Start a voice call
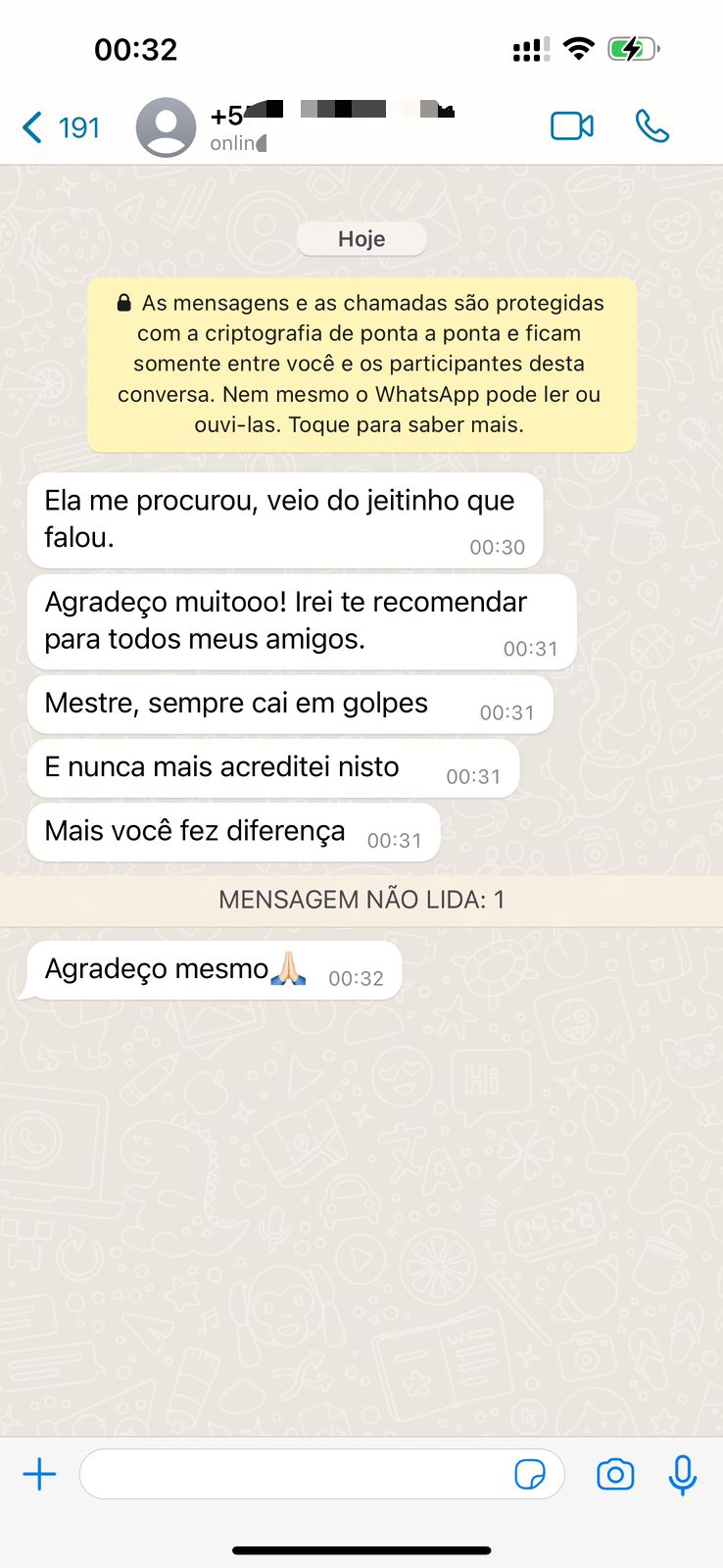Screen dimensions: 723x1568 click(x=652, y=126)
